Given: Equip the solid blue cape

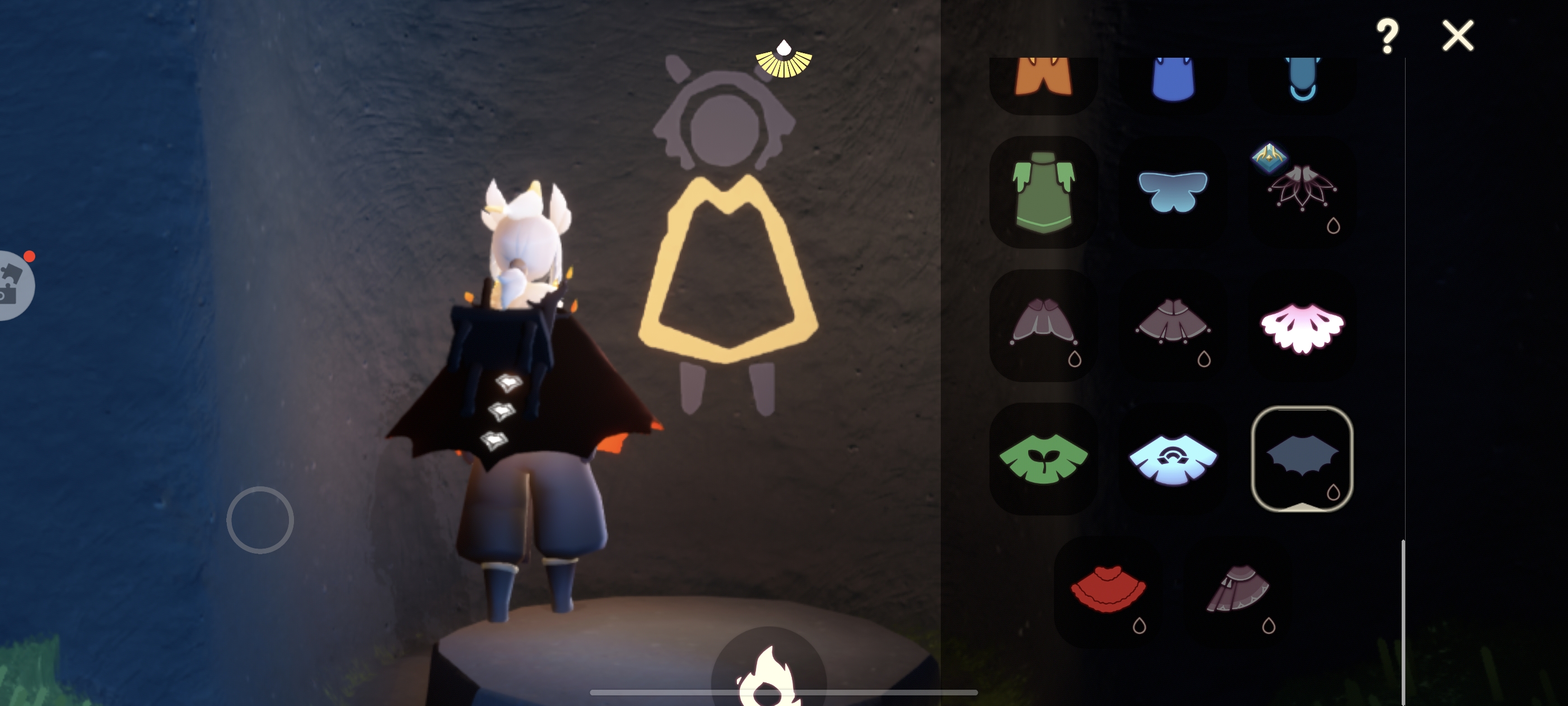Looking at the screenshot, I should 1173,79.
